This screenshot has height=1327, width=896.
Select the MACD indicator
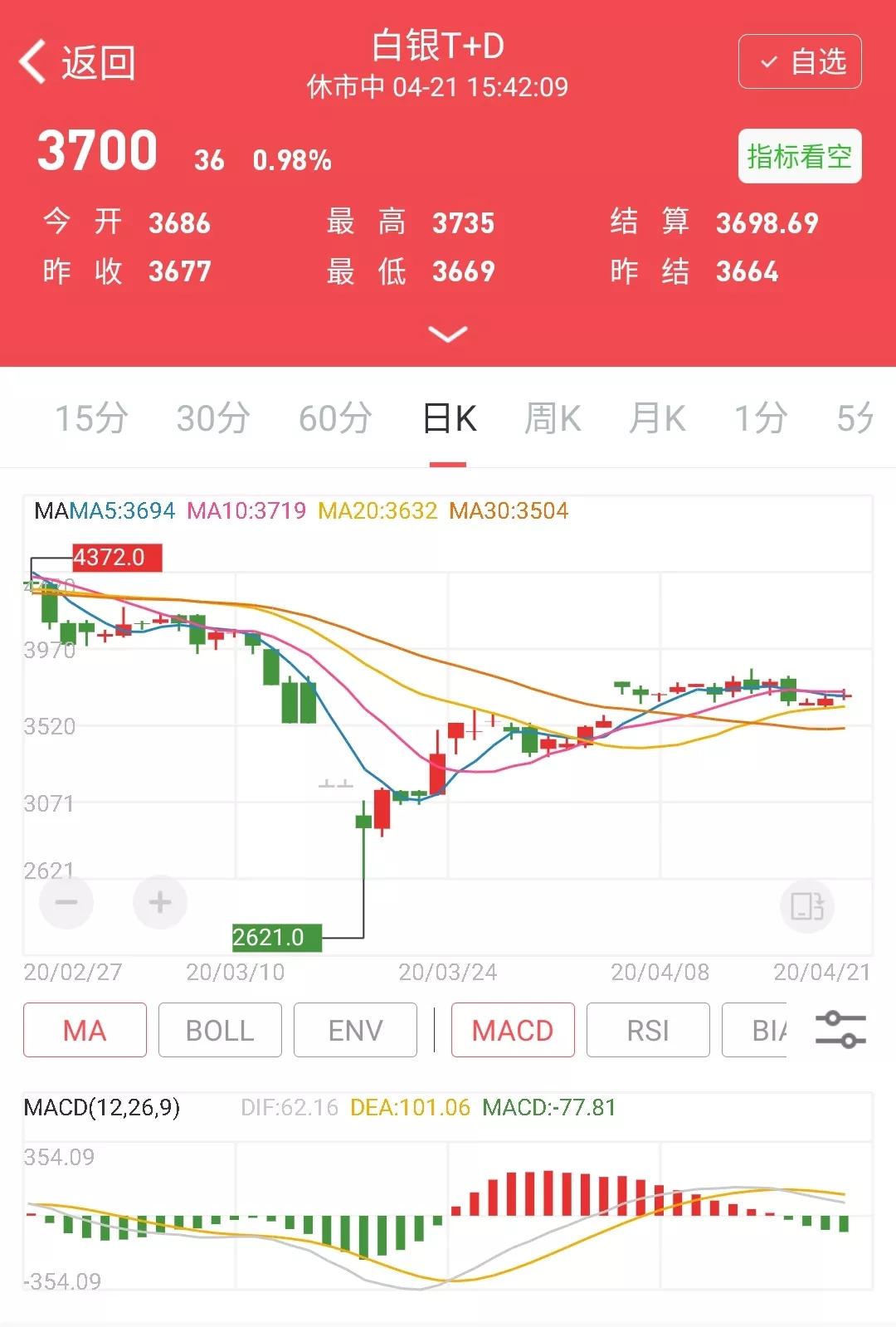(x=512, y=1030)
